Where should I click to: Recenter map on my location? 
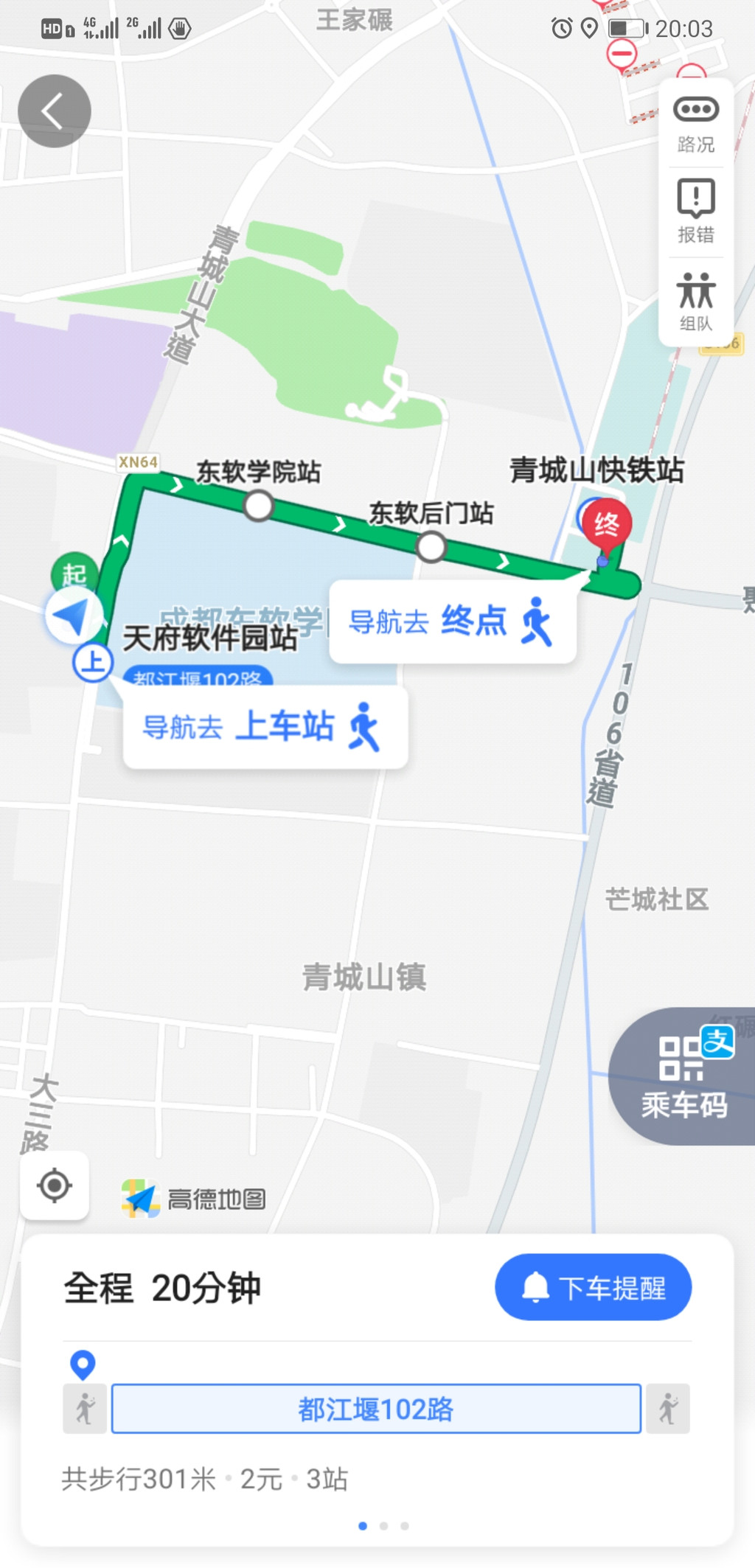point(55,1185)
